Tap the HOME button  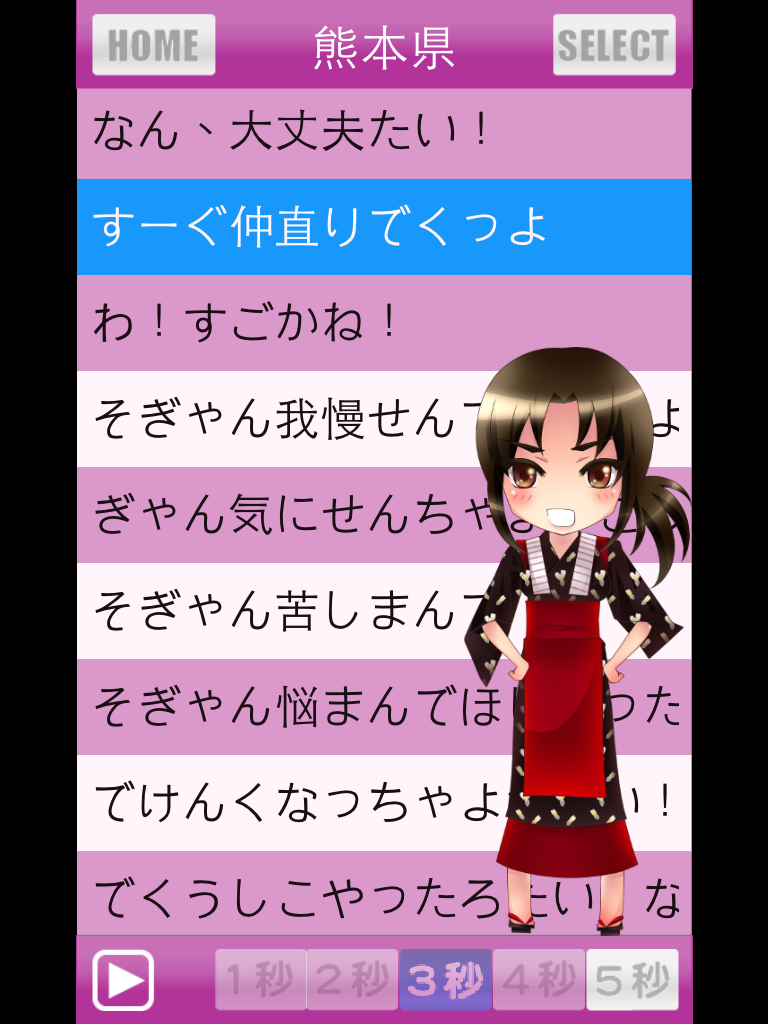click(153, 45)
